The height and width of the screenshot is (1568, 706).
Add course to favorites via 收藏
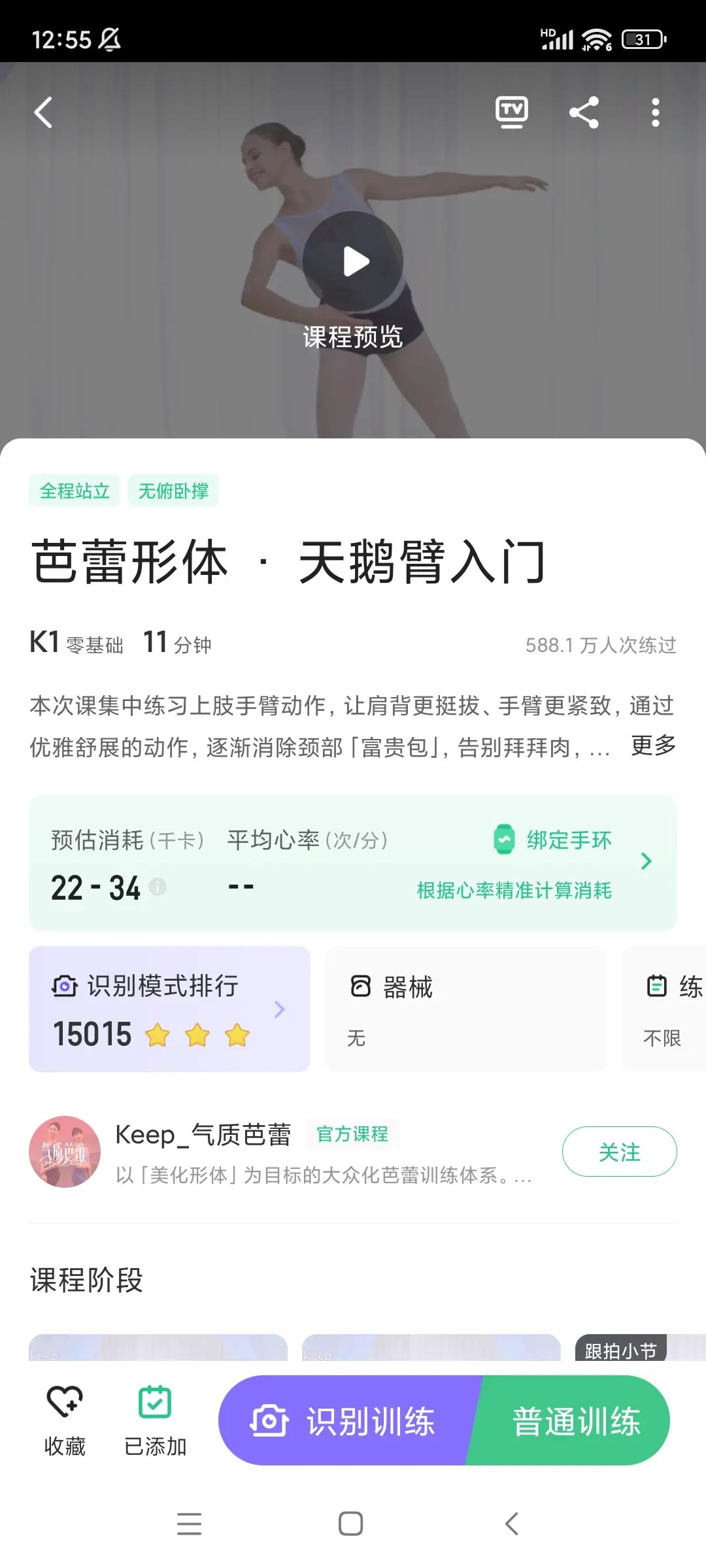(x=65, y=1420)
